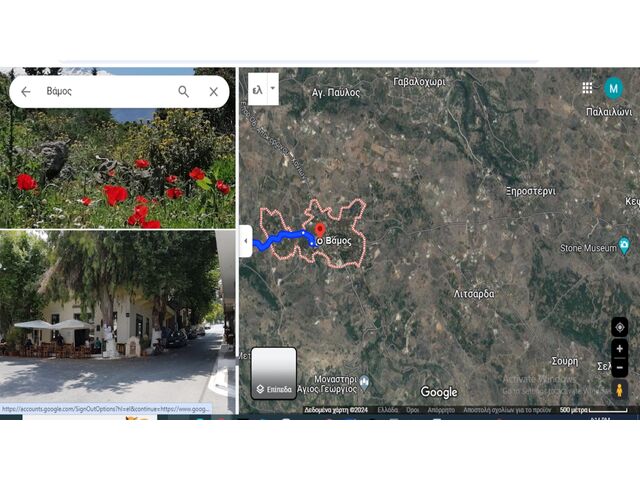
Task: Go back from the Βάμος search
Action: (26, 91)
